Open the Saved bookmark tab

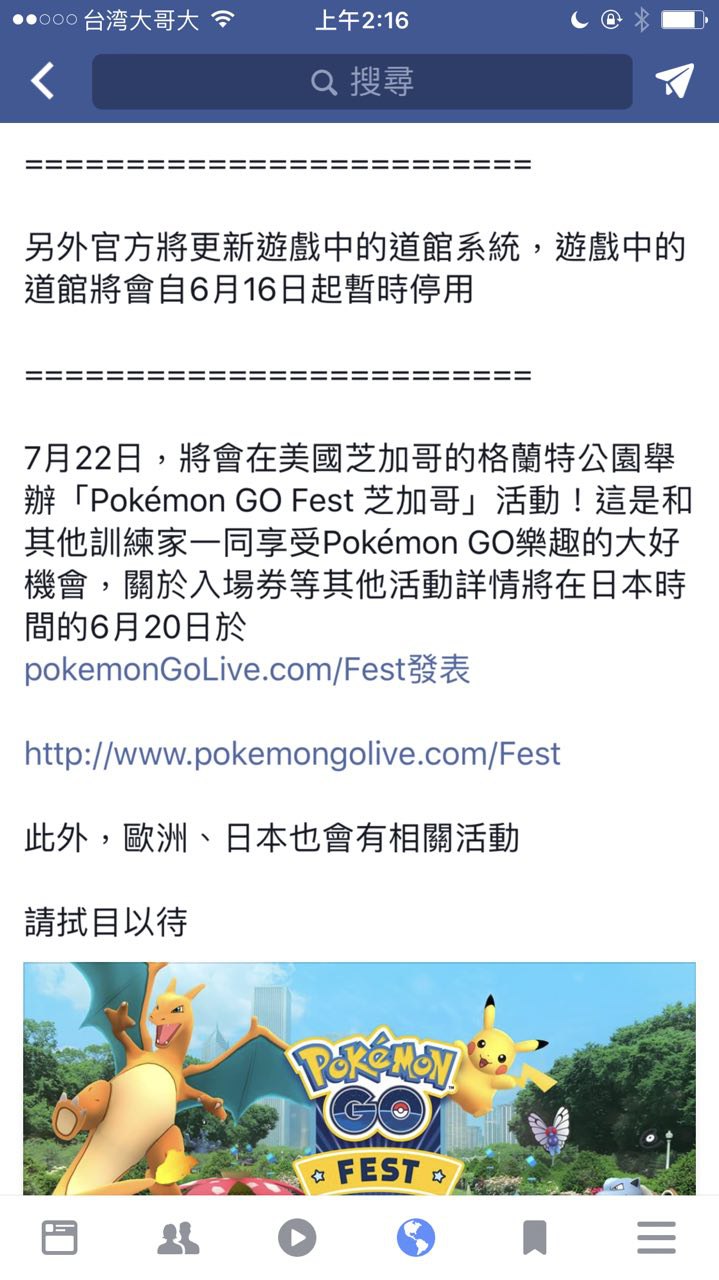[x=535, y=1238]
